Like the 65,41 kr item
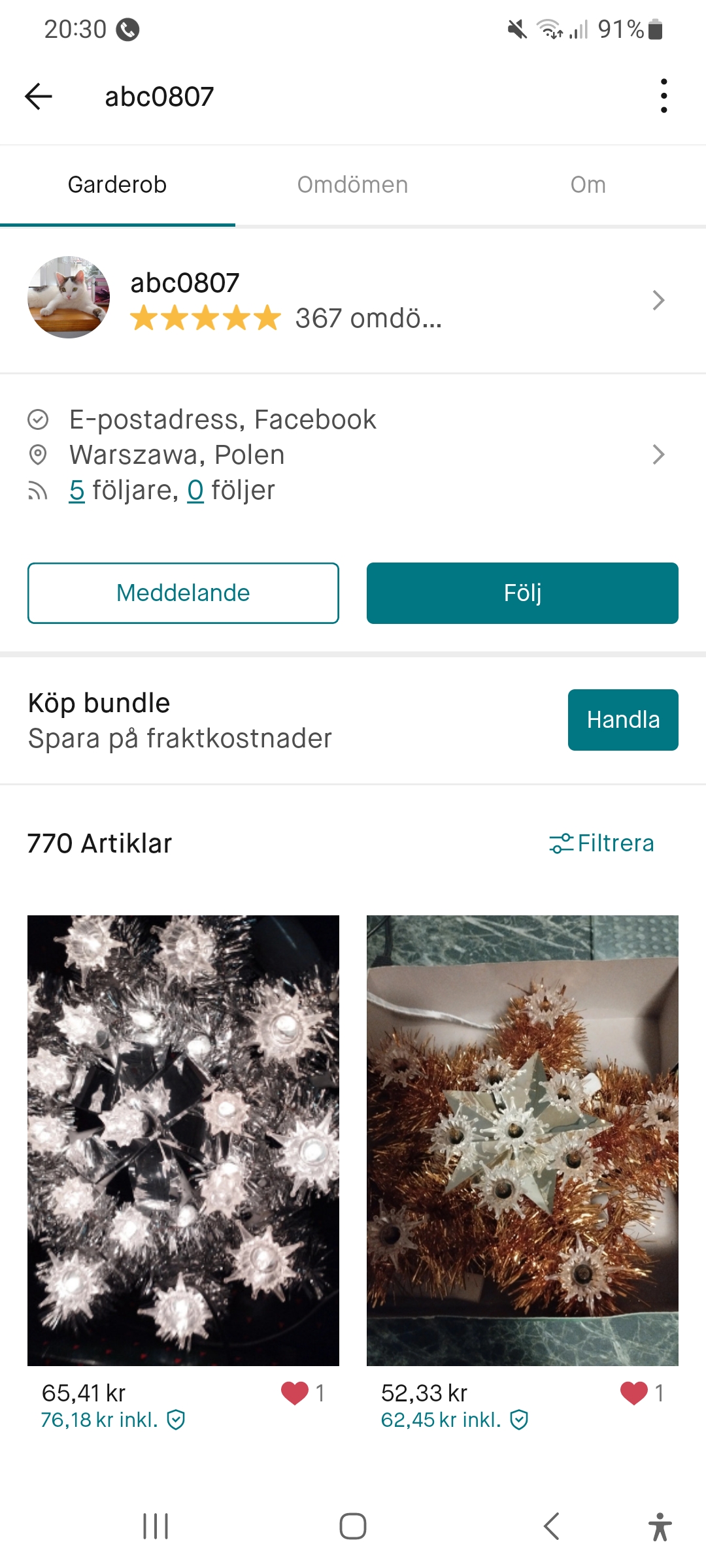 [x=295, y=1394]
